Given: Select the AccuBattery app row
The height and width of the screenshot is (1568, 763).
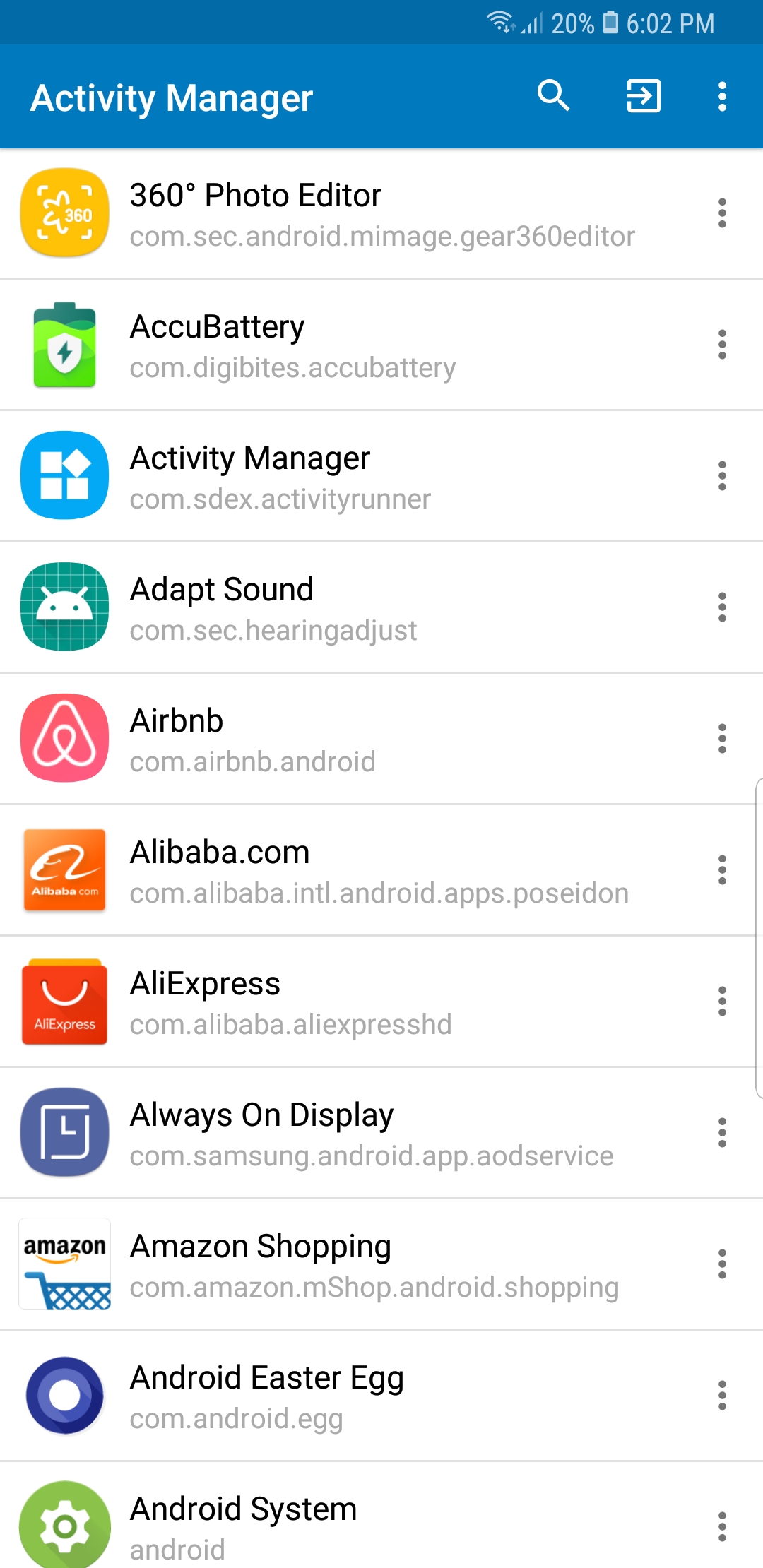Looking at the screenshot, I should [381, 345].
